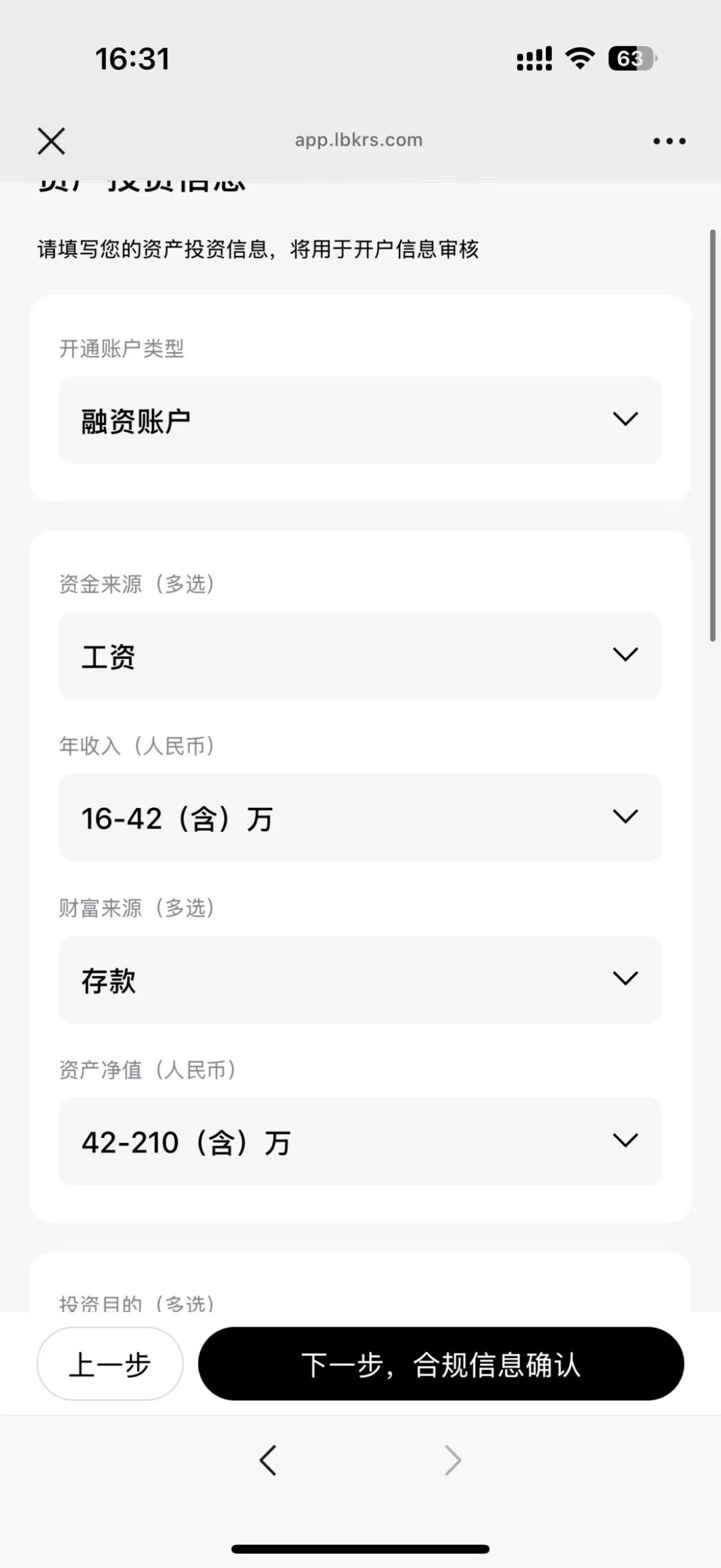The image size is (721, 1568).
Task: Close the web page with the X icon
Action: (x=51, y=141)
